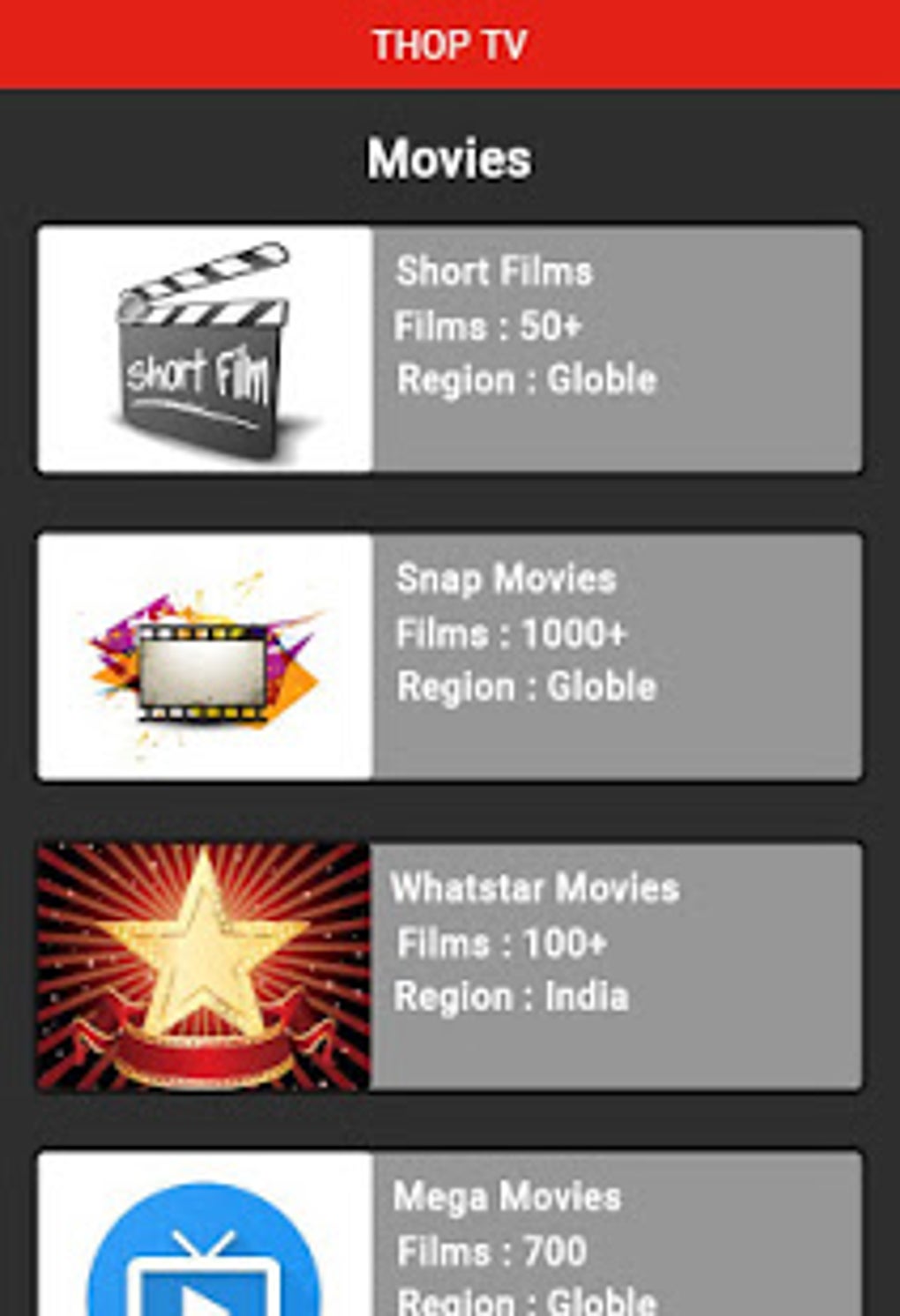Open the Snap Movies category

[x=449, y=656]
